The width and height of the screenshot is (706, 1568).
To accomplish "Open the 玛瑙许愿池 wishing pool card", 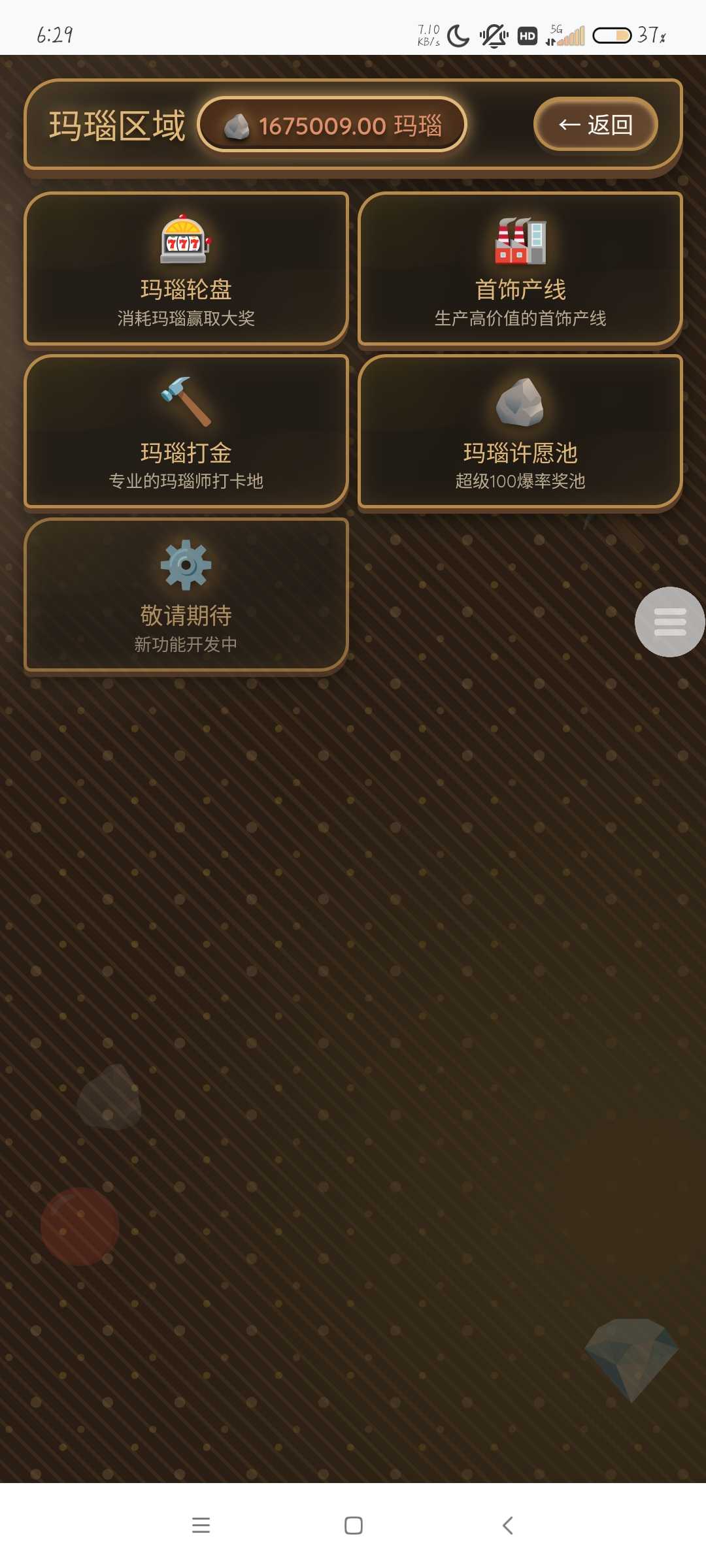I will point(520,431).
